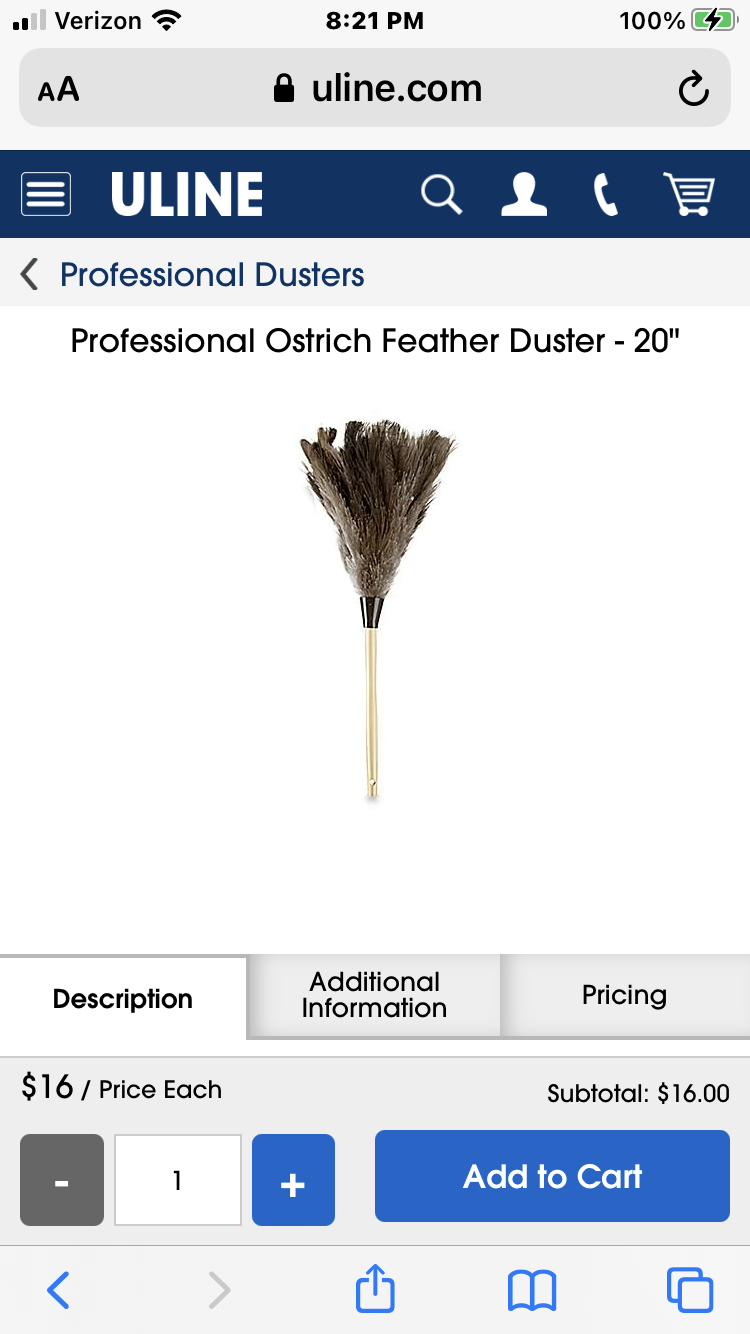Switch to the Pricing tab

624,995
